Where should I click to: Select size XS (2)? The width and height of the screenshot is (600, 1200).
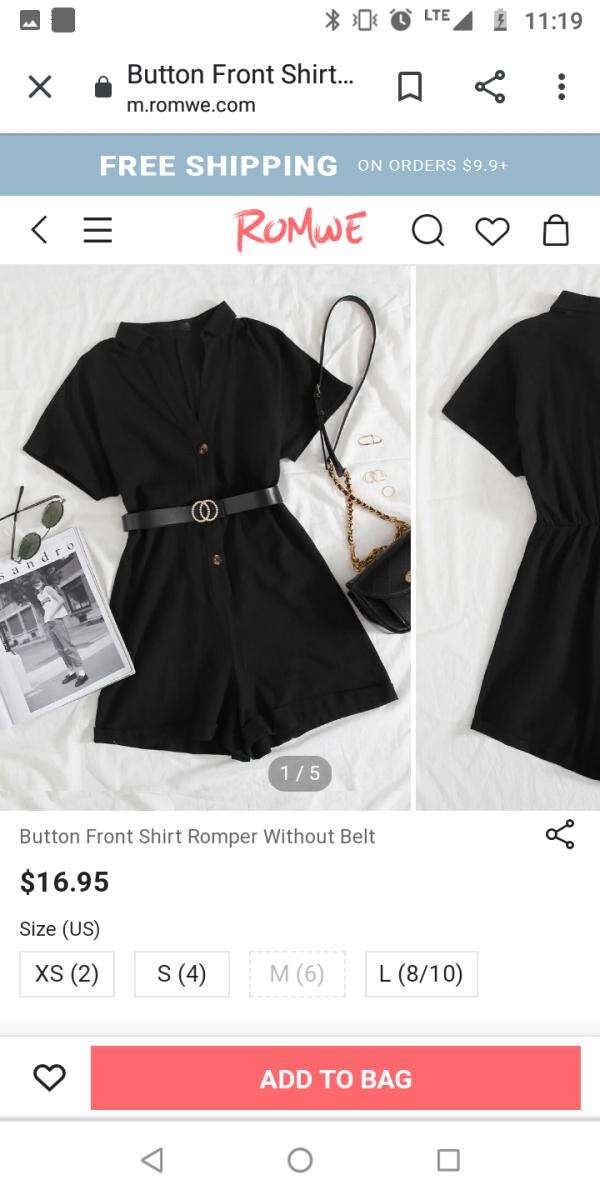click(67, 974)
